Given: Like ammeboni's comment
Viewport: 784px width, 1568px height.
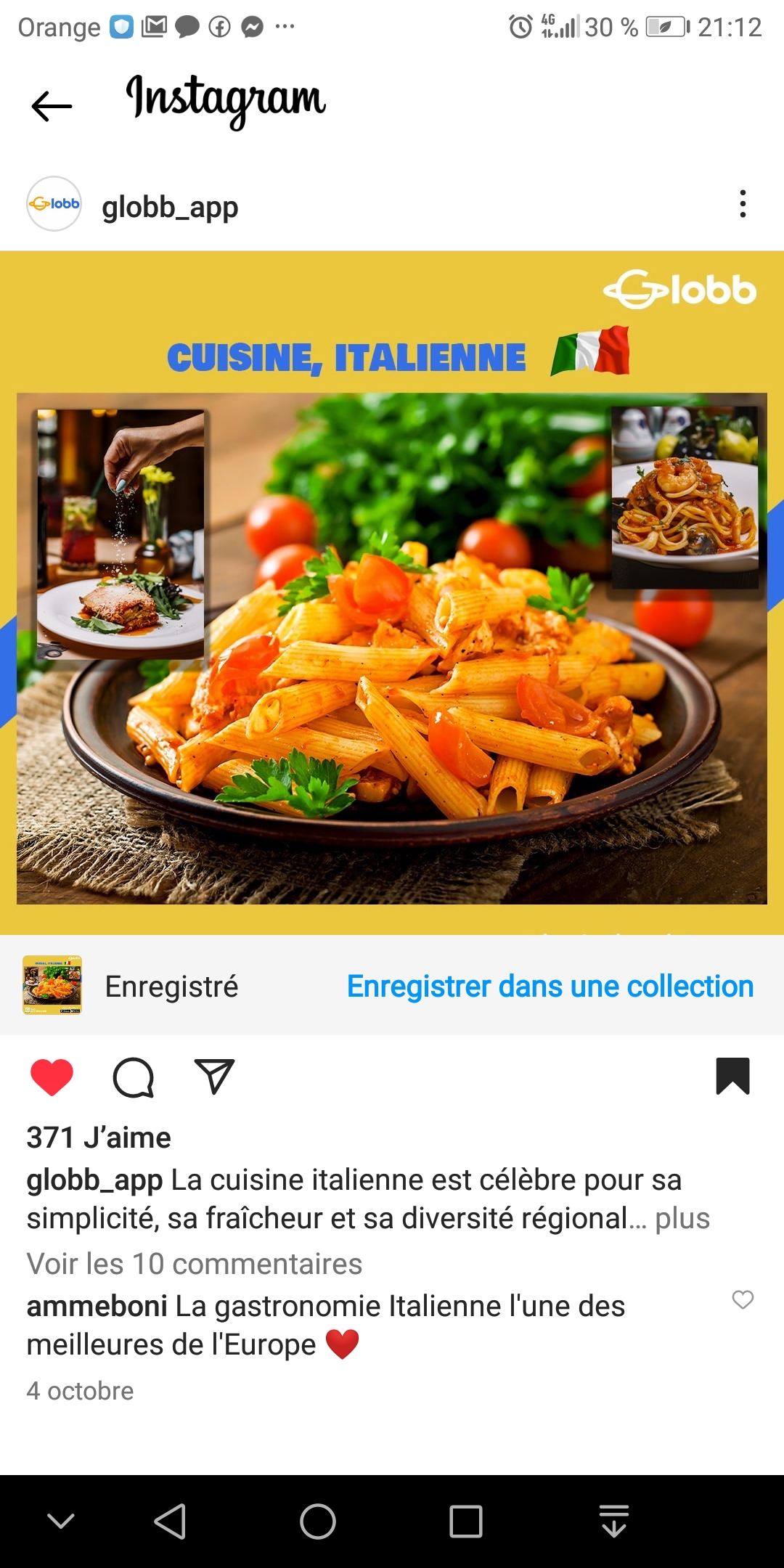Looking at the screenshot, I should coord(743,1299).
